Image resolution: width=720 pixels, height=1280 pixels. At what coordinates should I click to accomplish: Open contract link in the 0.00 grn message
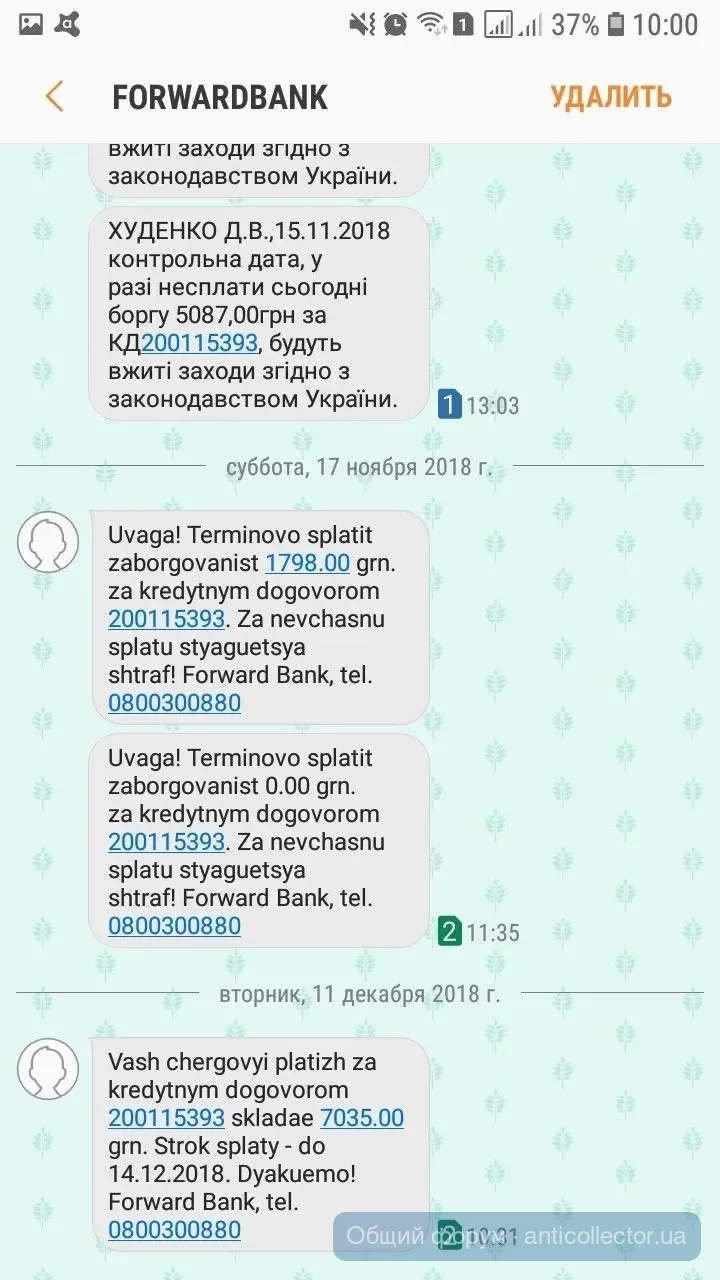click(x=166, y=842)
